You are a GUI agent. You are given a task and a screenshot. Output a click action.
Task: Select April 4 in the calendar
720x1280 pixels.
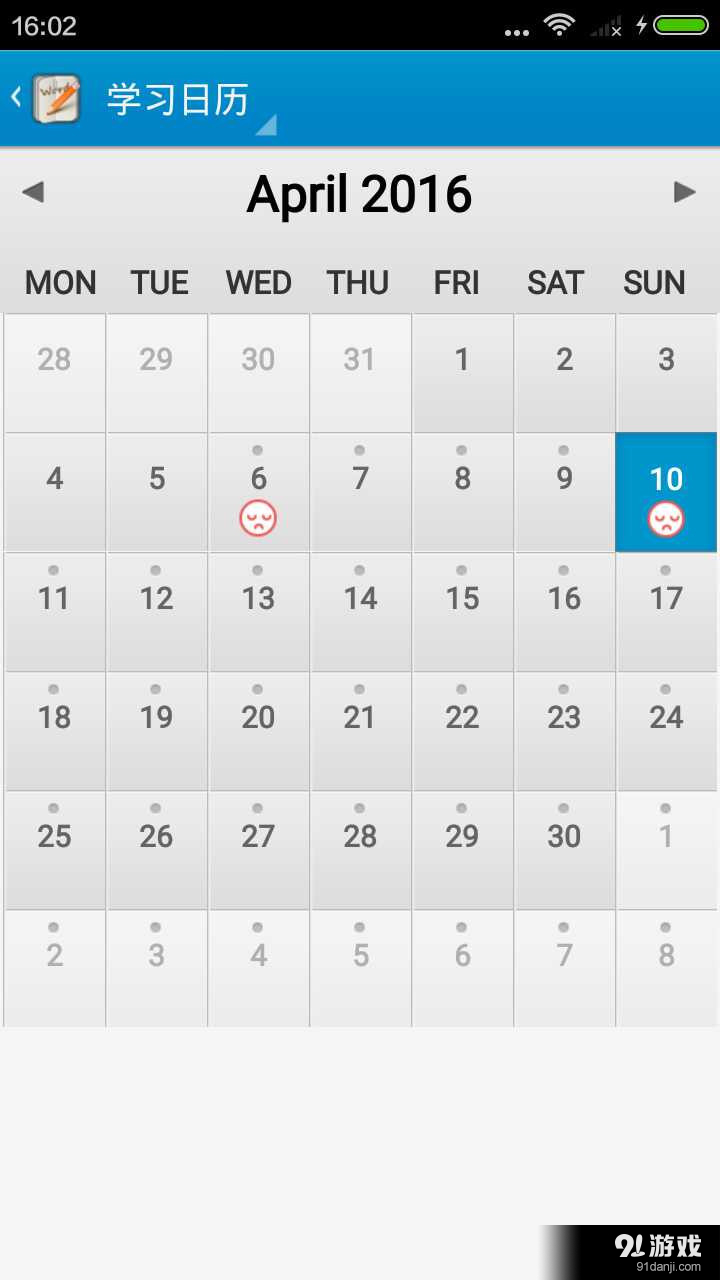point(54,492)
